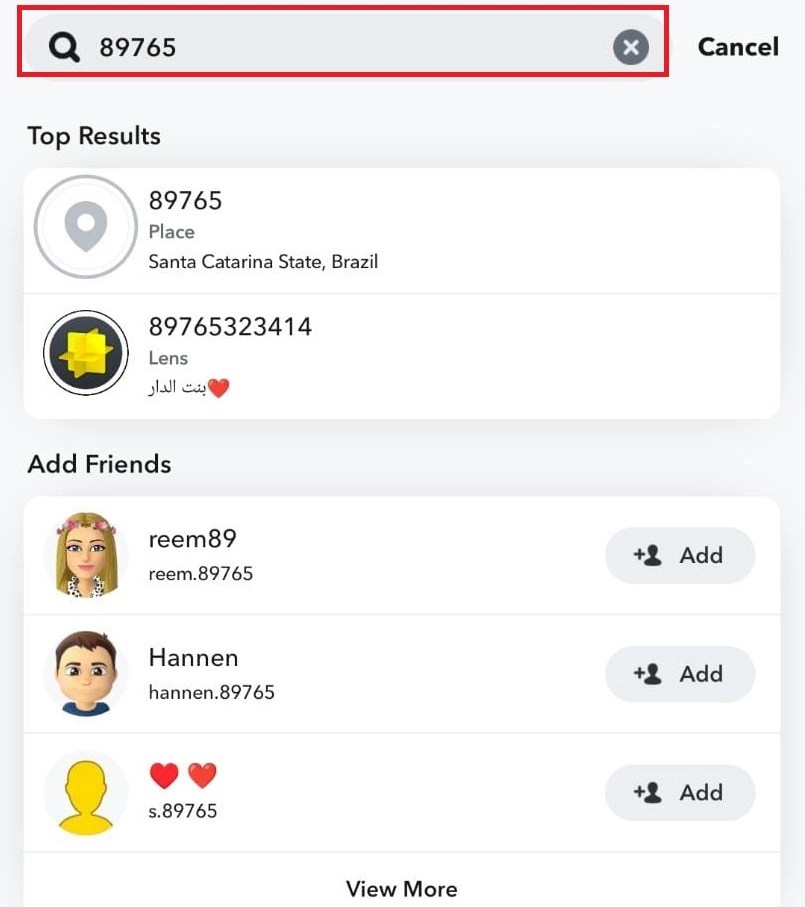805x907 pixels.
Task: Click reem89's Bitmoji avatar
Action: [x=85, y=555]
